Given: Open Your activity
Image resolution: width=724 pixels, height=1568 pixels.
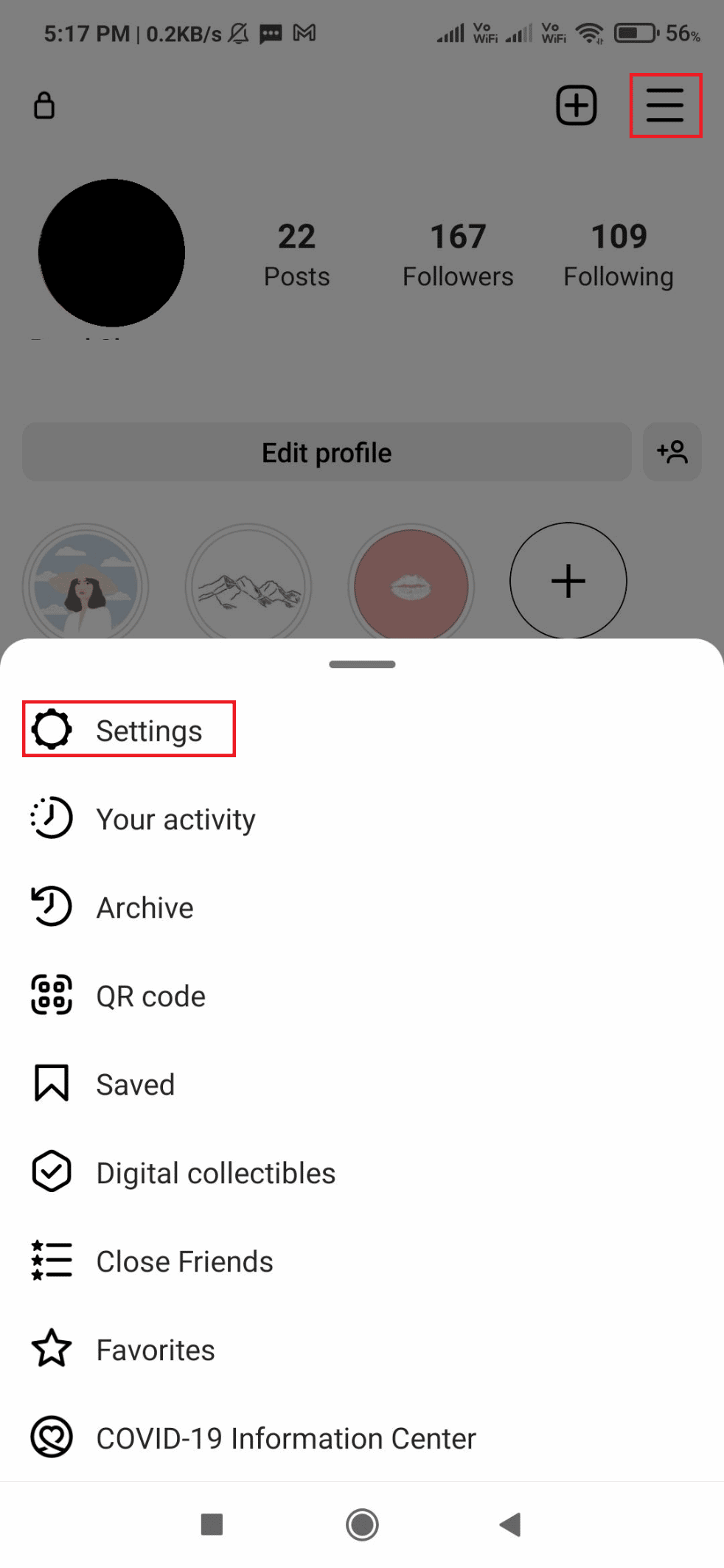Looking at the screenshot, I should pyautogui.click(x=175, y=819).
